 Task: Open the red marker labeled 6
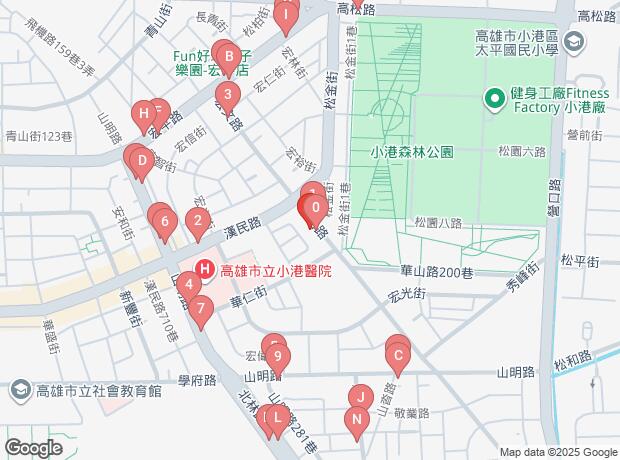tap(165, 222)
